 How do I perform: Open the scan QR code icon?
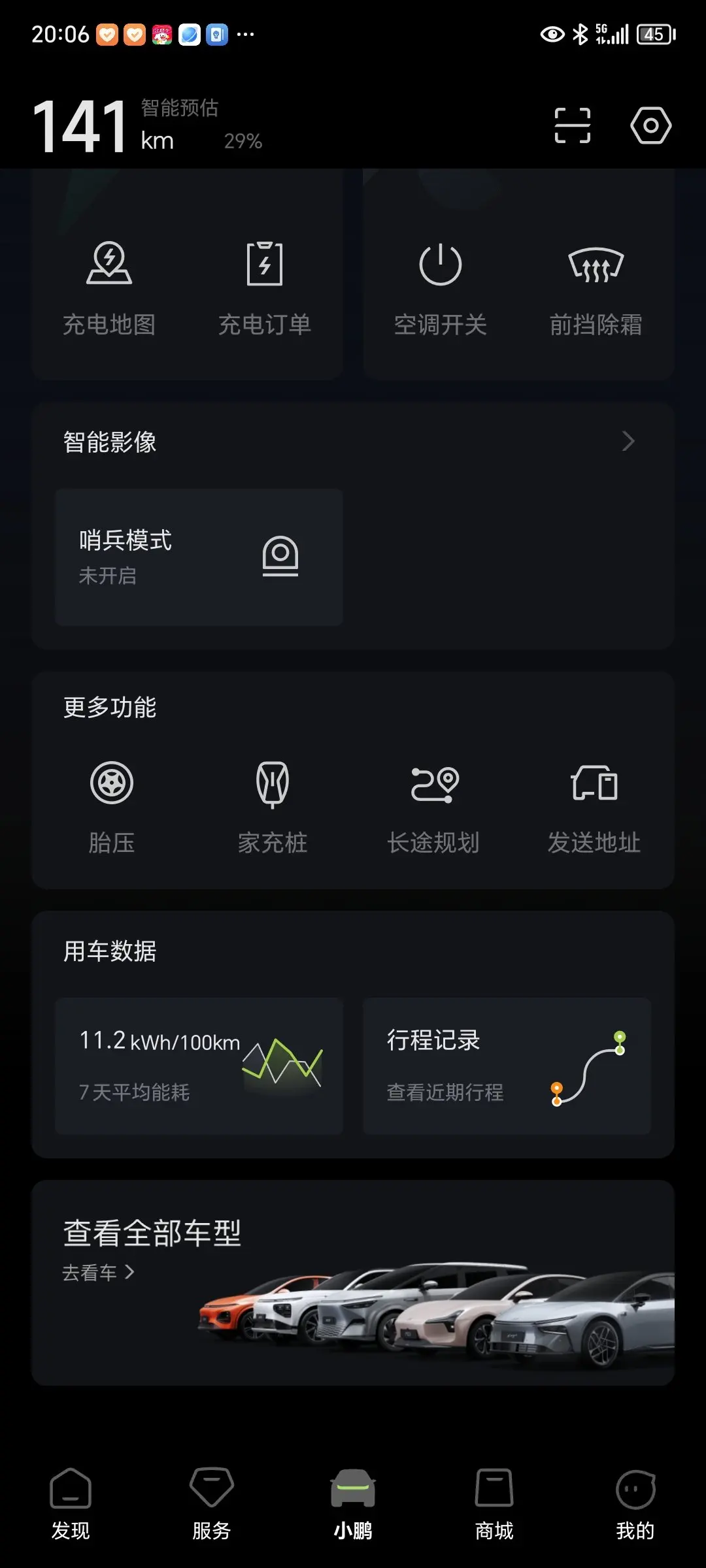572,125
